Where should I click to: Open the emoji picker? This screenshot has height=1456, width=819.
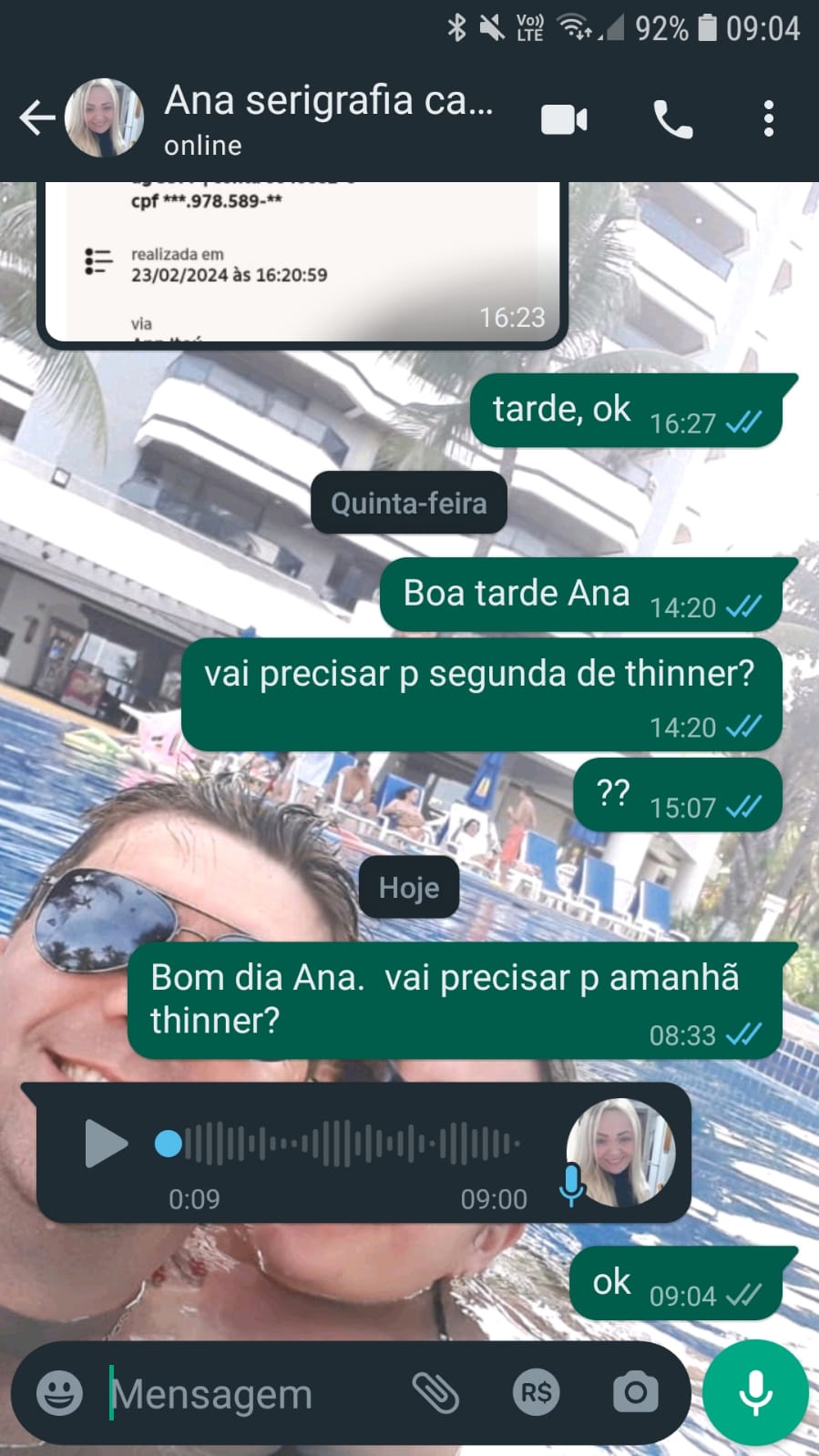coord(59,1393)
